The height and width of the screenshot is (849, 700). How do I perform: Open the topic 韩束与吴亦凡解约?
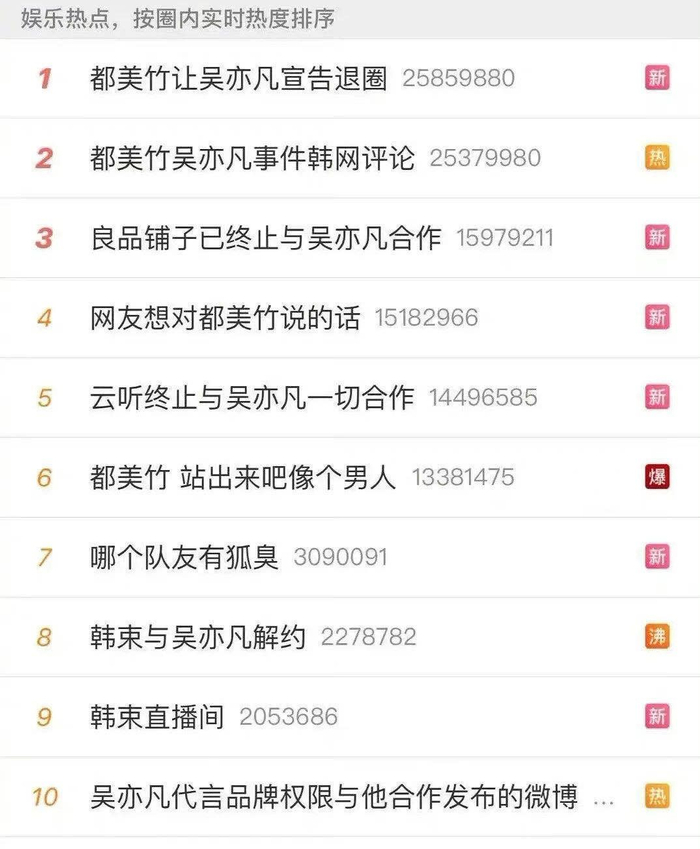[x=198, y=637]
